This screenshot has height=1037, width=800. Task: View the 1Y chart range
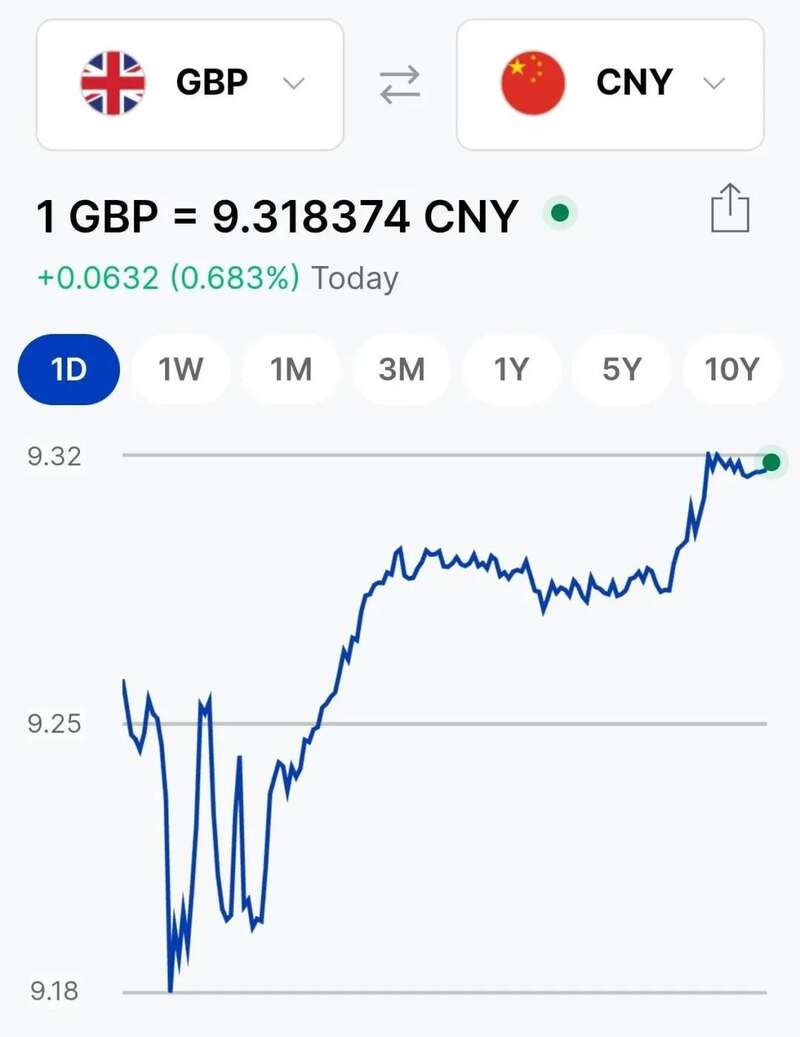coord(511,370)
